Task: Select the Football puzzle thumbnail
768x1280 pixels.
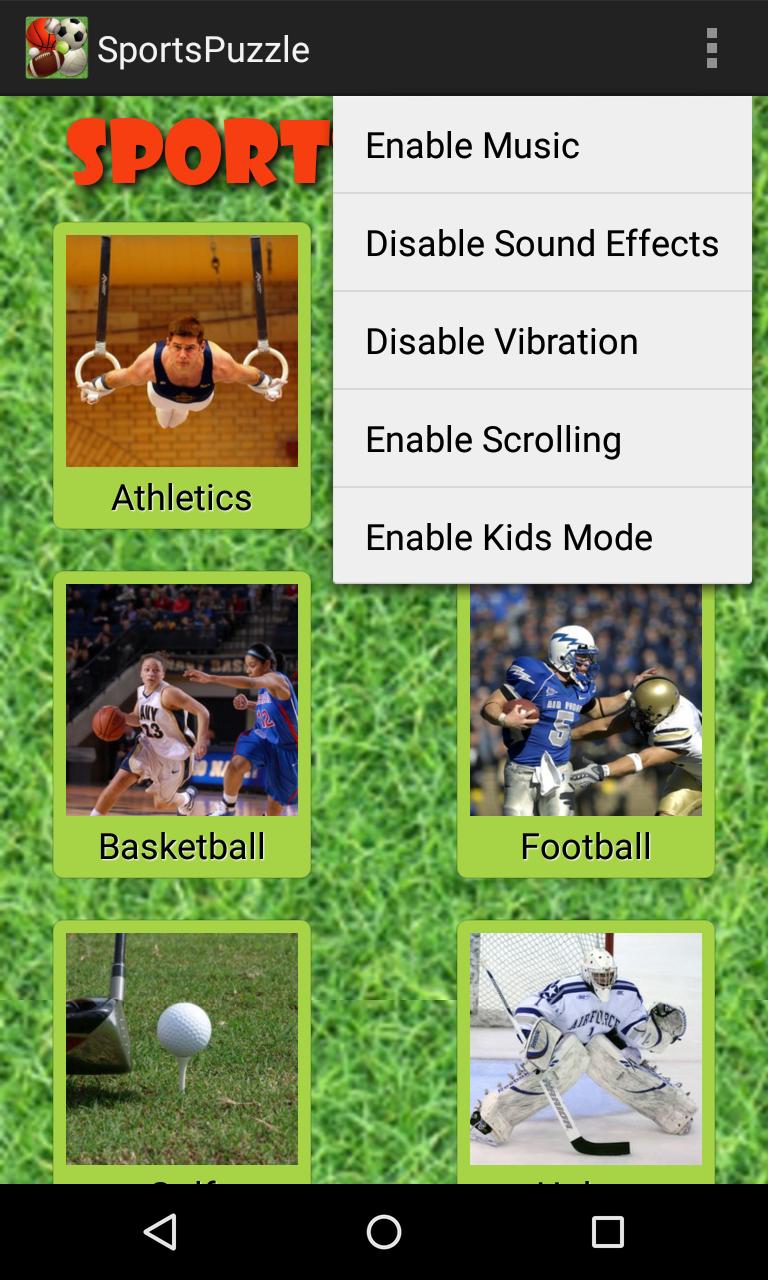Action: (x=585, y=698)
